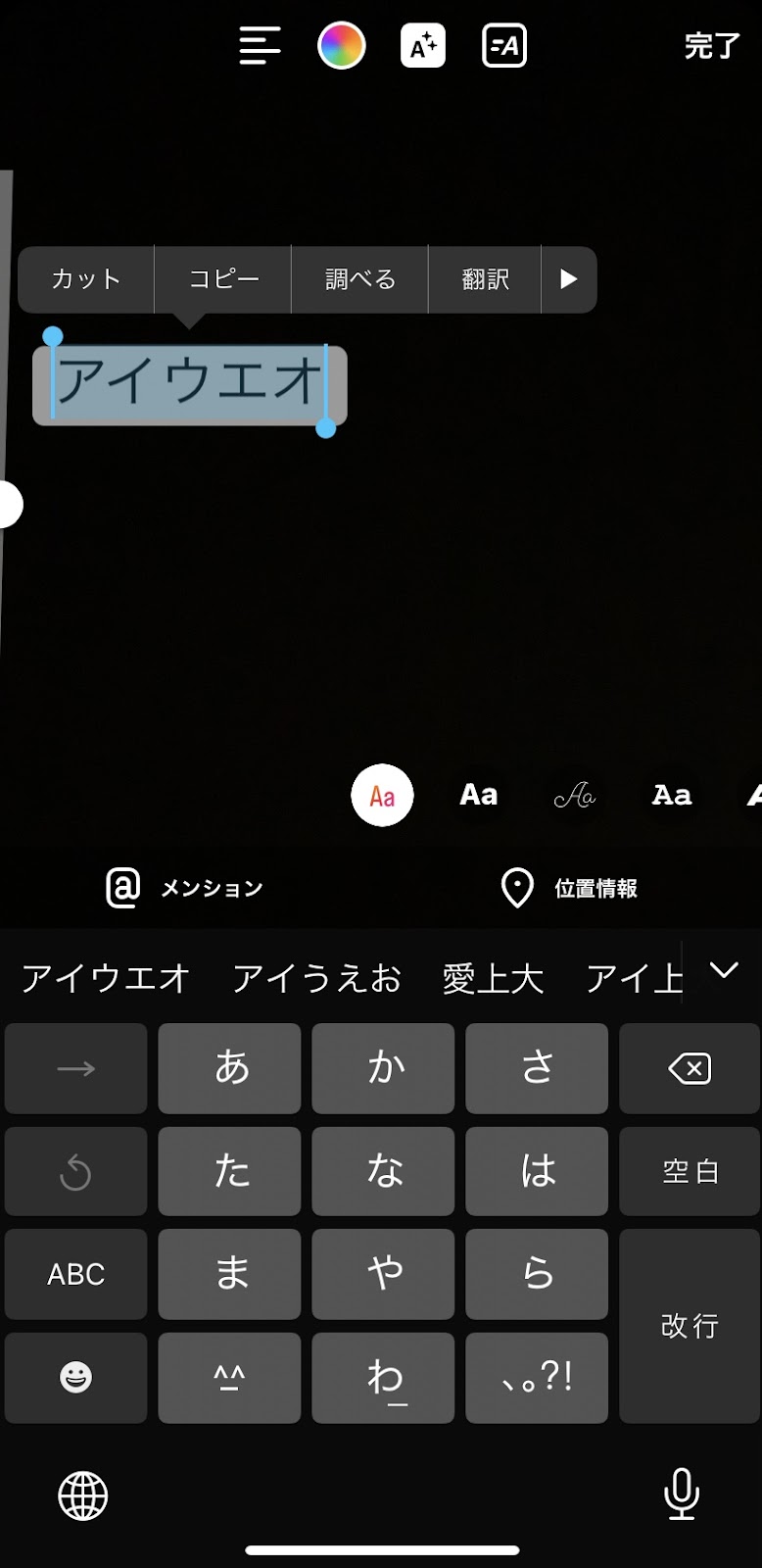Show more context menu options arrow
The image size is (762, 1568).
pyautogui.click(x=568, y=279)
